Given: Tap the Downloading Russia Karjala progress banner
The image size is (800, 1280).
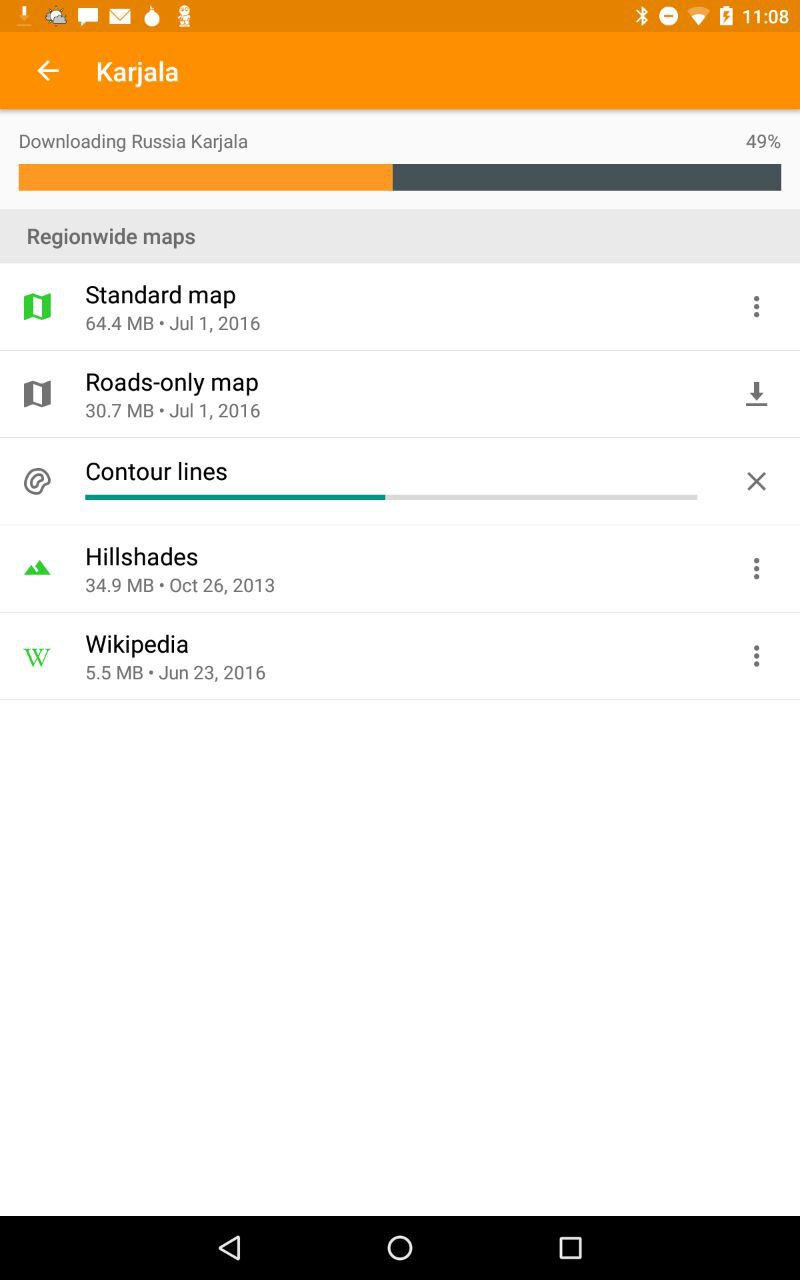Looking at the screenshot, I should tap(400, 160).
